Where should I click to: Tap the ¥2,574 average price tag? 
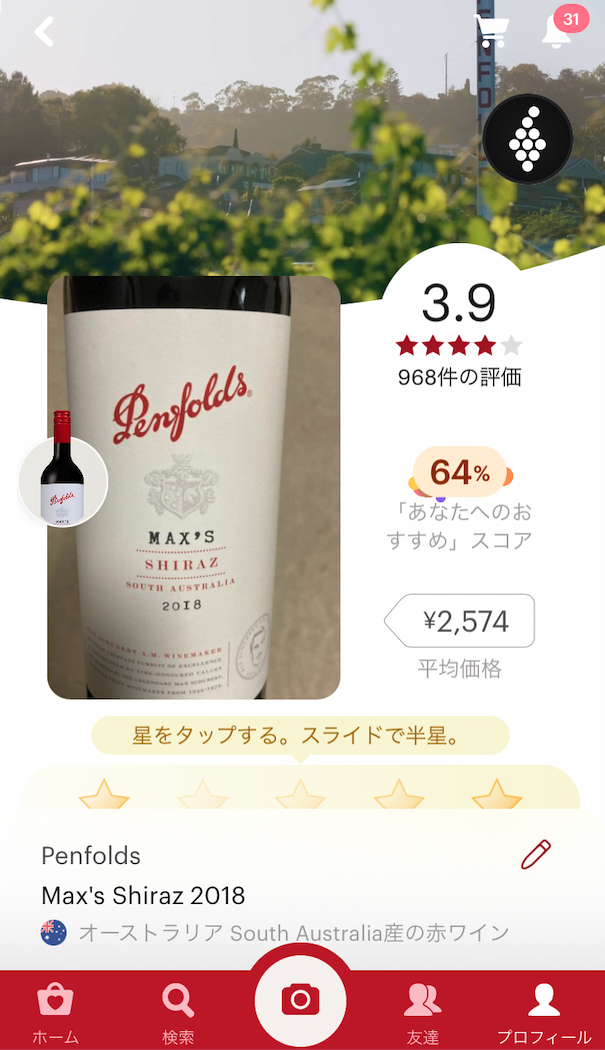461,621
